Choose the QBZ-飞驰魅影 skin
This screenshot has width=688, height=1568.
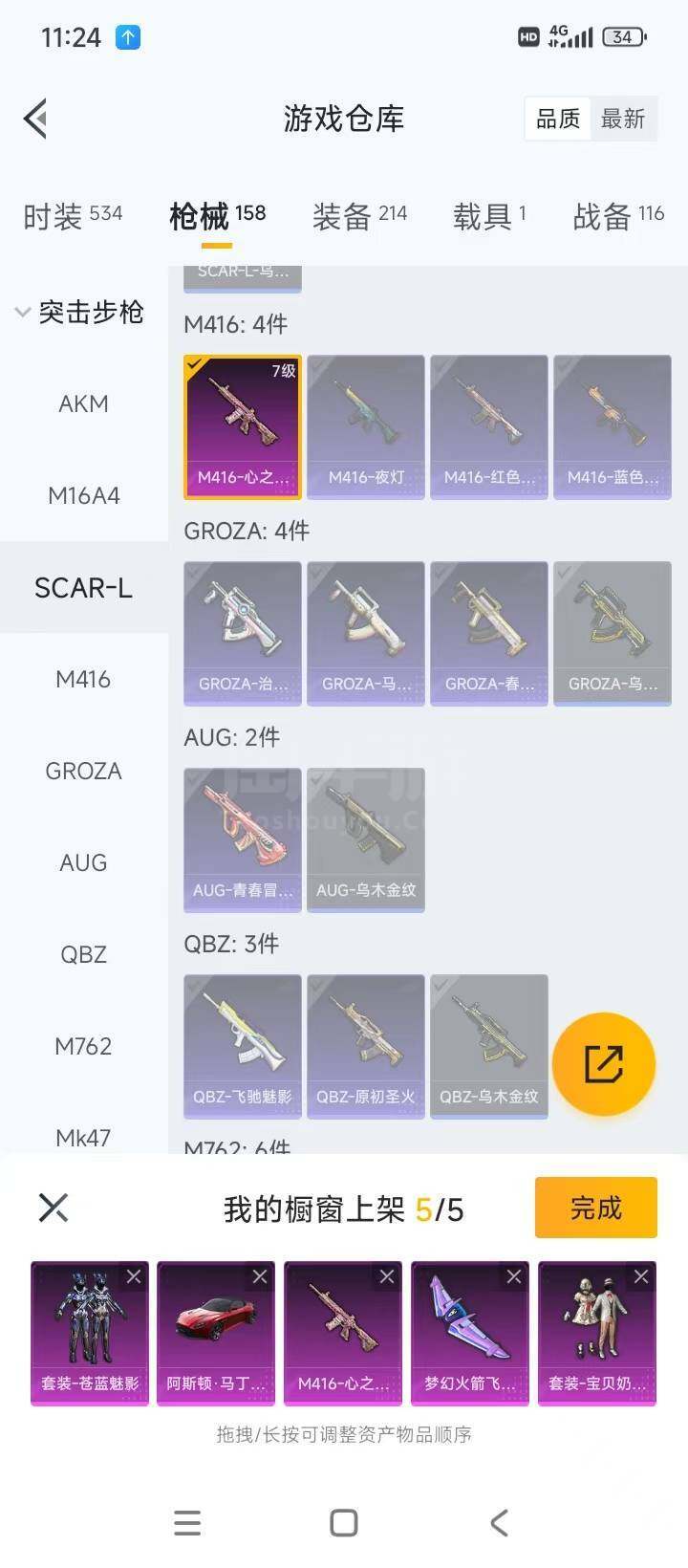(243, 1047)
